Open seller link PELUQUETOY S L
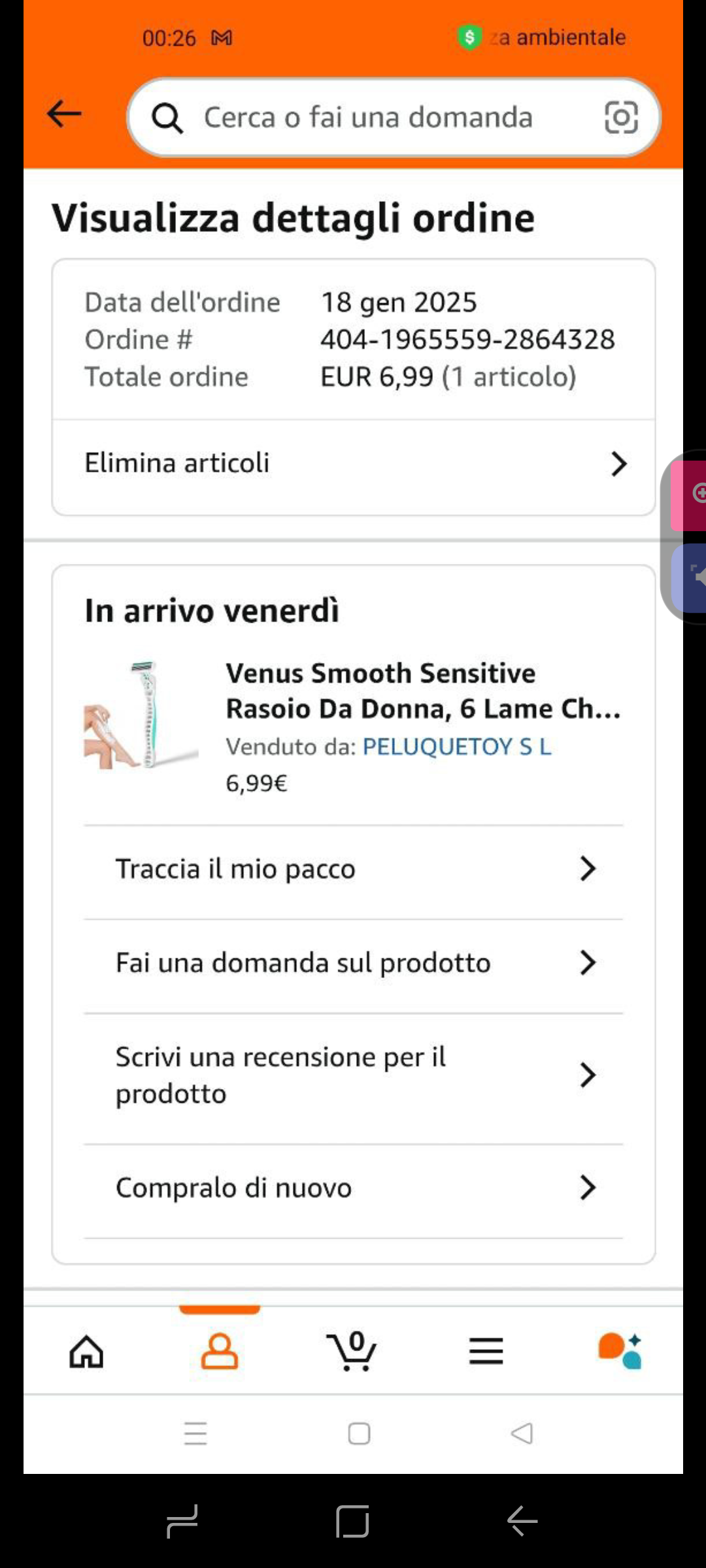 457,746
